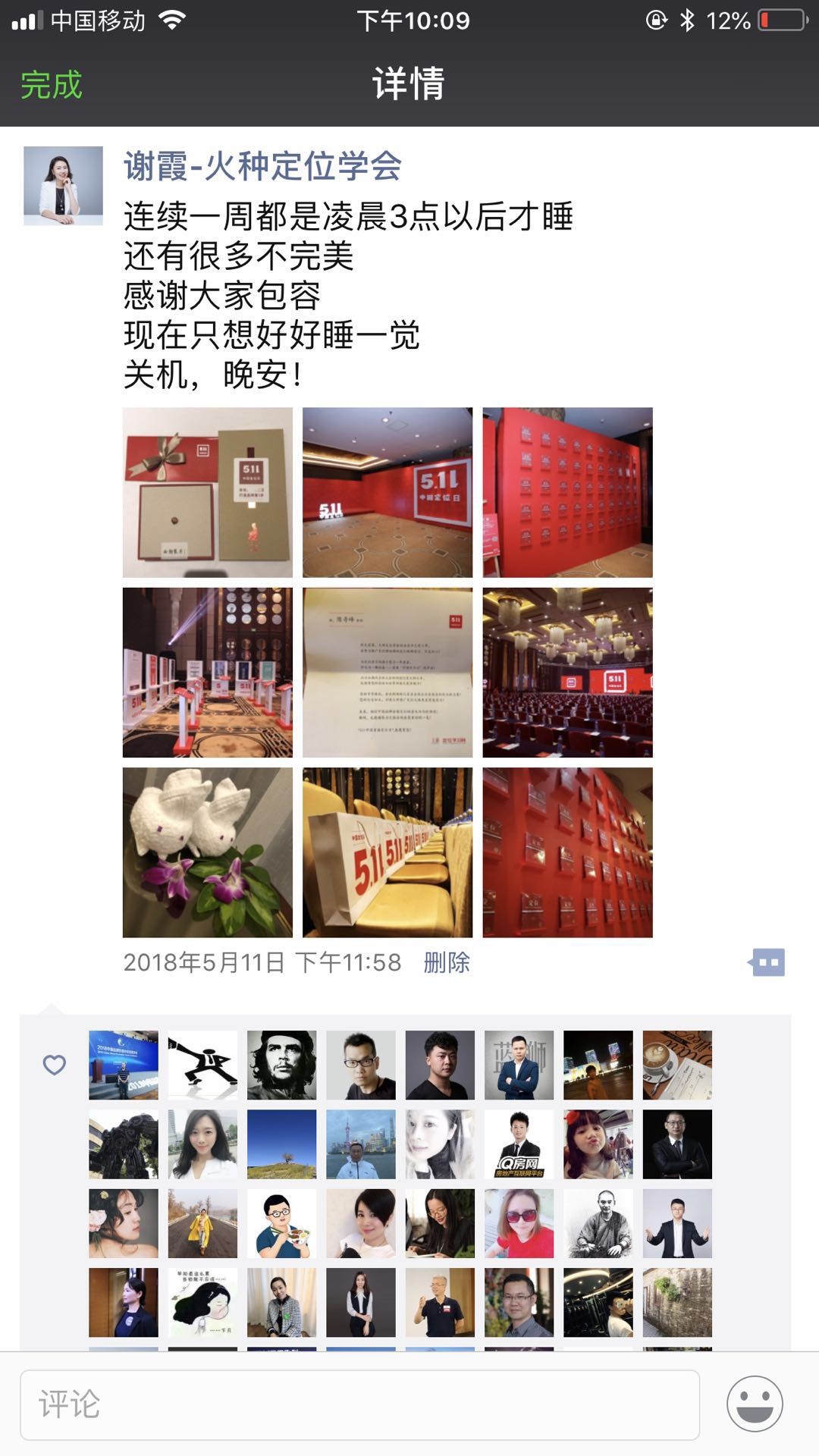819x1456 pixels.
Task: Open the photo of the chandelier conference hall
Action: pyautogui.click(x=567, y=672)
